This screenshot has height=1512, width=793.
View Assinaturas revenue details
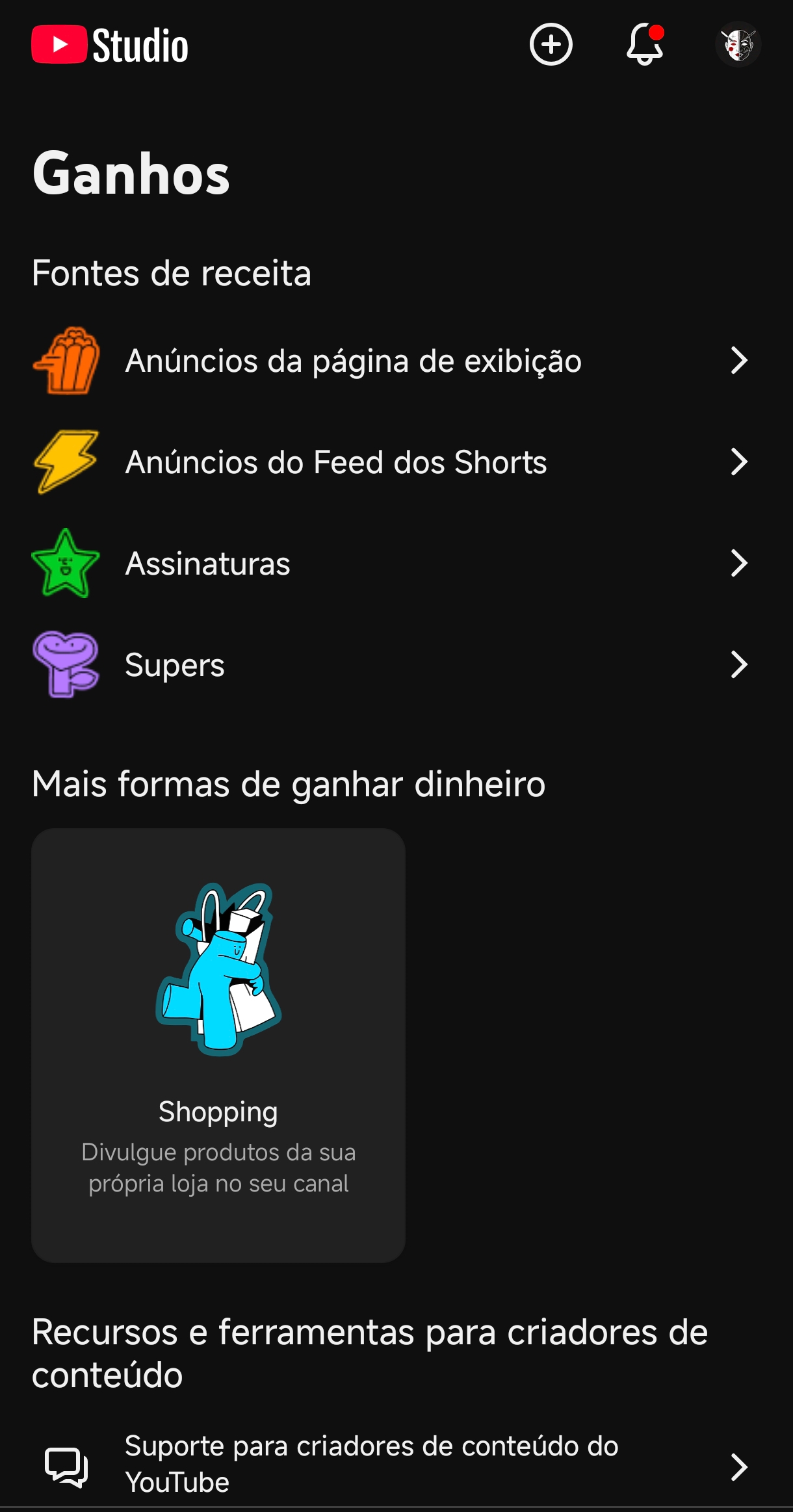pyautogui.click(x=390, y=564)
